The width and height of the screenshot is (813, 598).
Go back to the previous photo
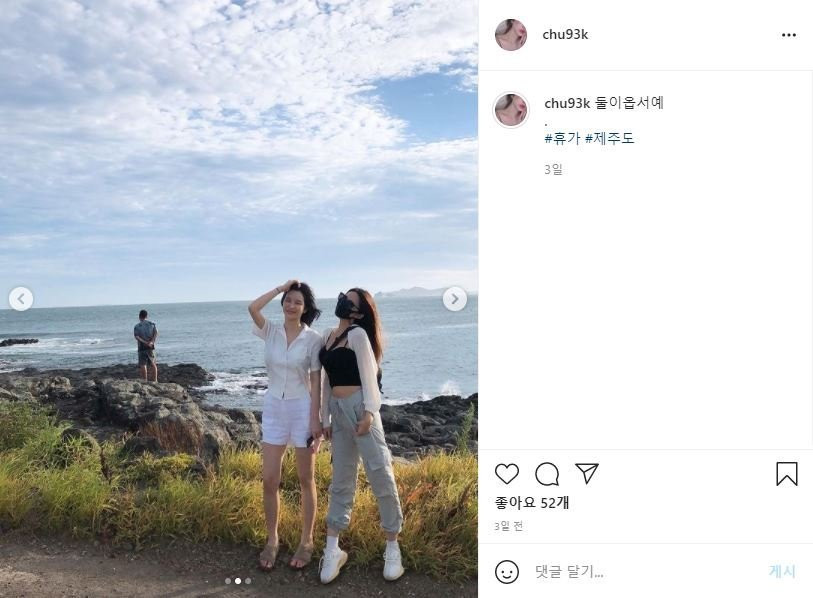[x=21, y=299]
